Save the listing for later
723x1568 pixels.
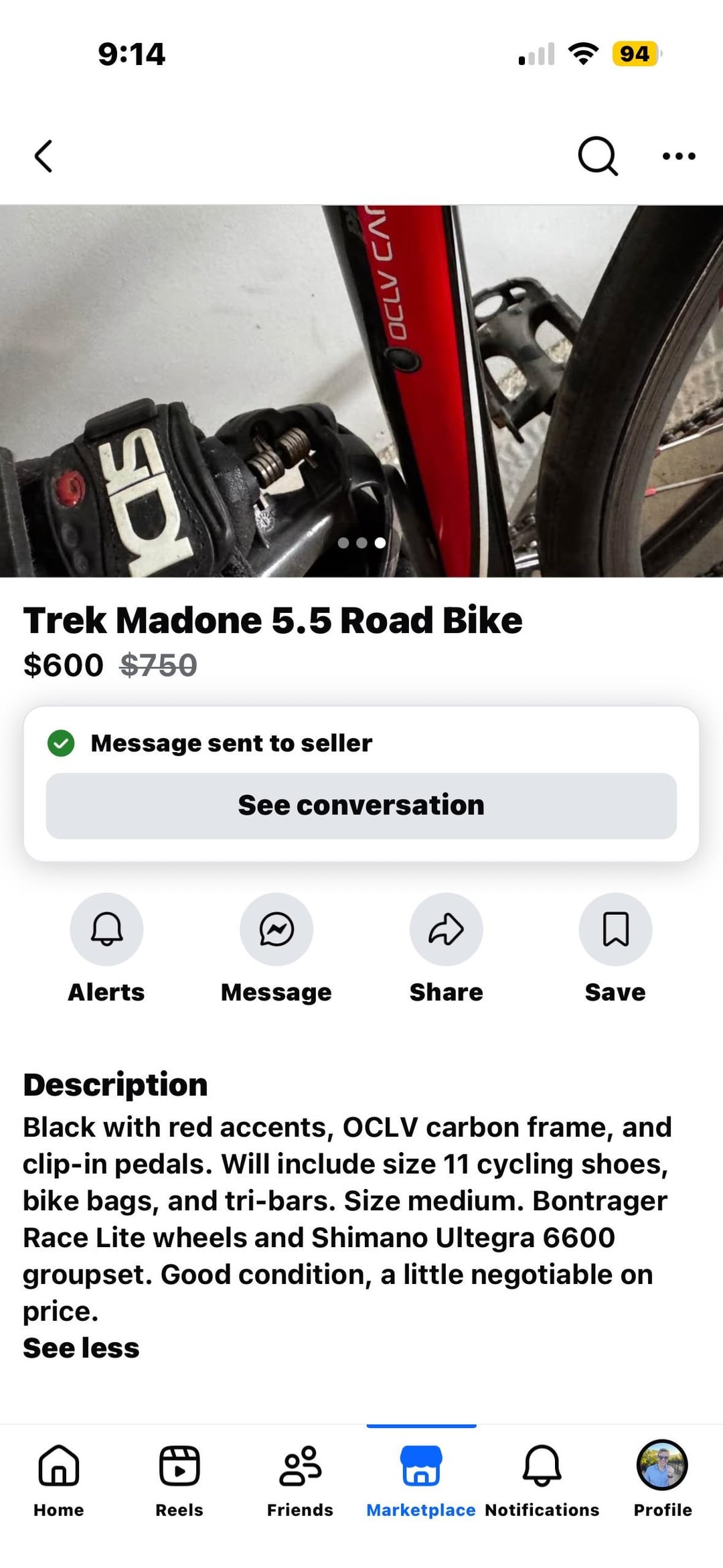coord(615,930)
